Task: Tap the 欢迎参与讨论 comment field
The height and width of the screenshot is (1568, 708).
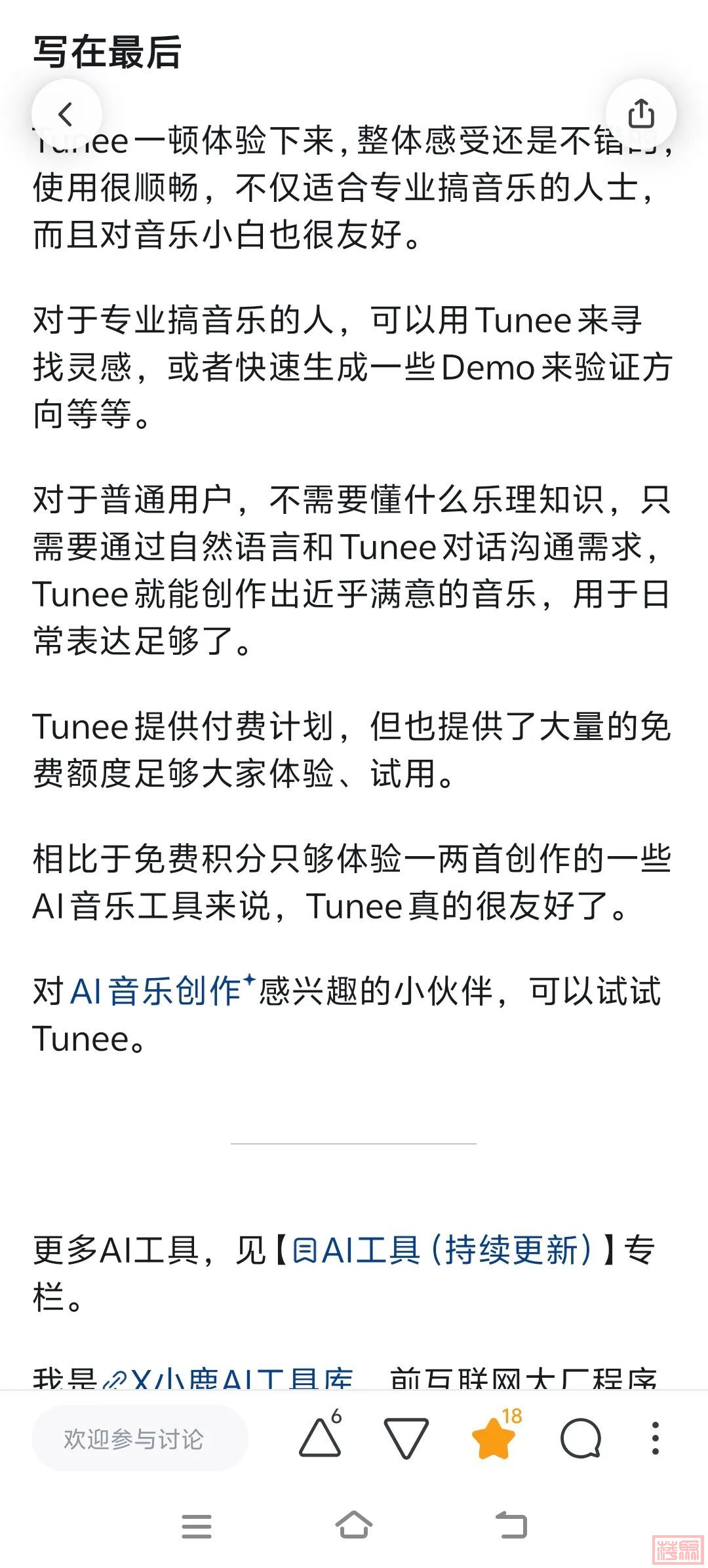Action: tap(139, 1439)
